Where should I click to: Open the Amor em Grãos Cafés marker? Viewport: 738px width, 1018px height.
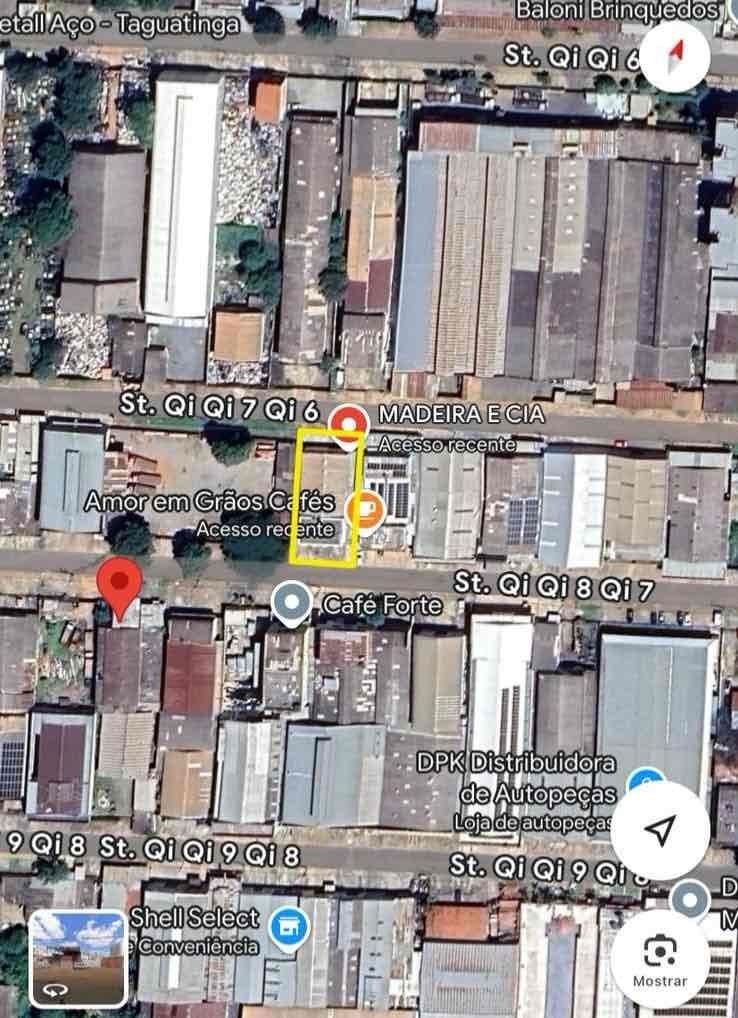click(x=365, y=510)
